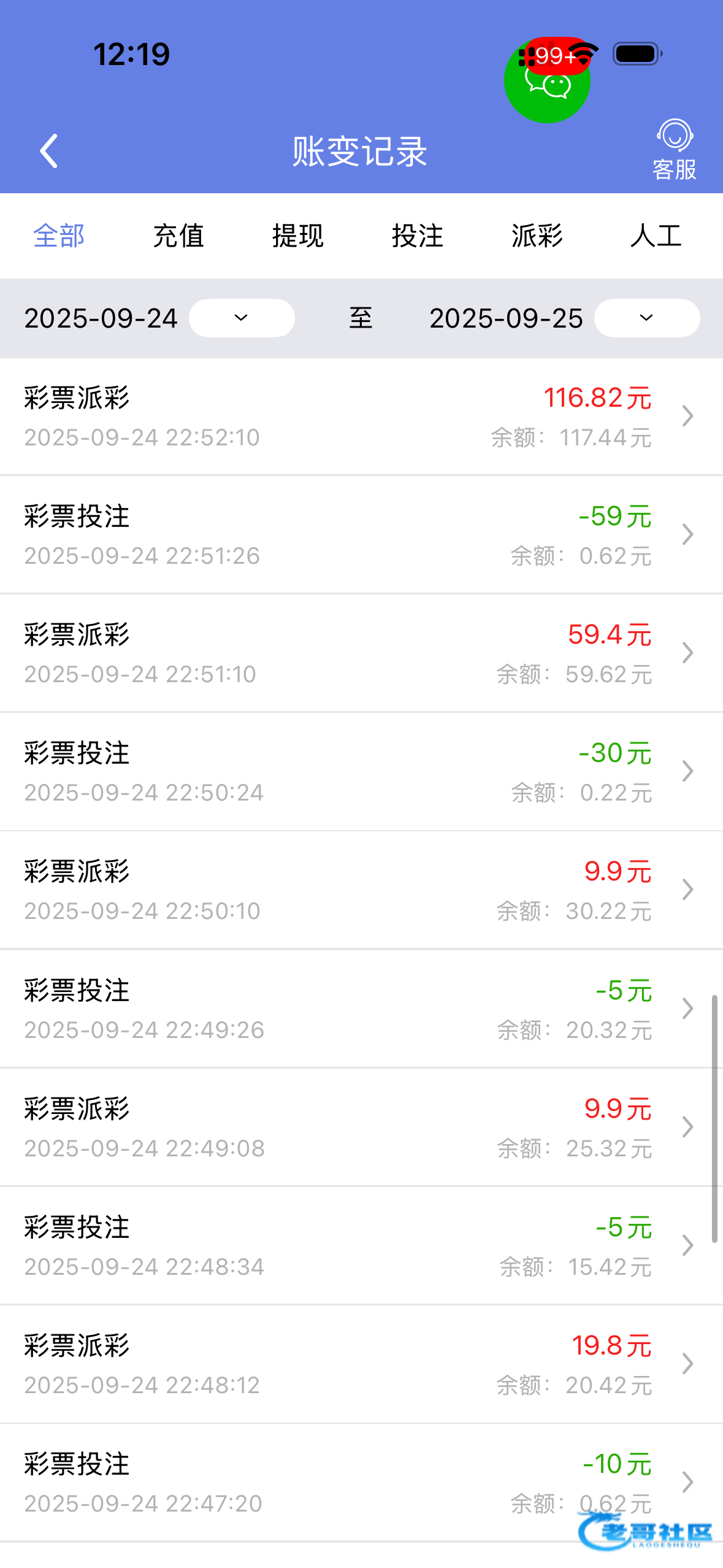Switch to the 全部 tab

point(59,236)
